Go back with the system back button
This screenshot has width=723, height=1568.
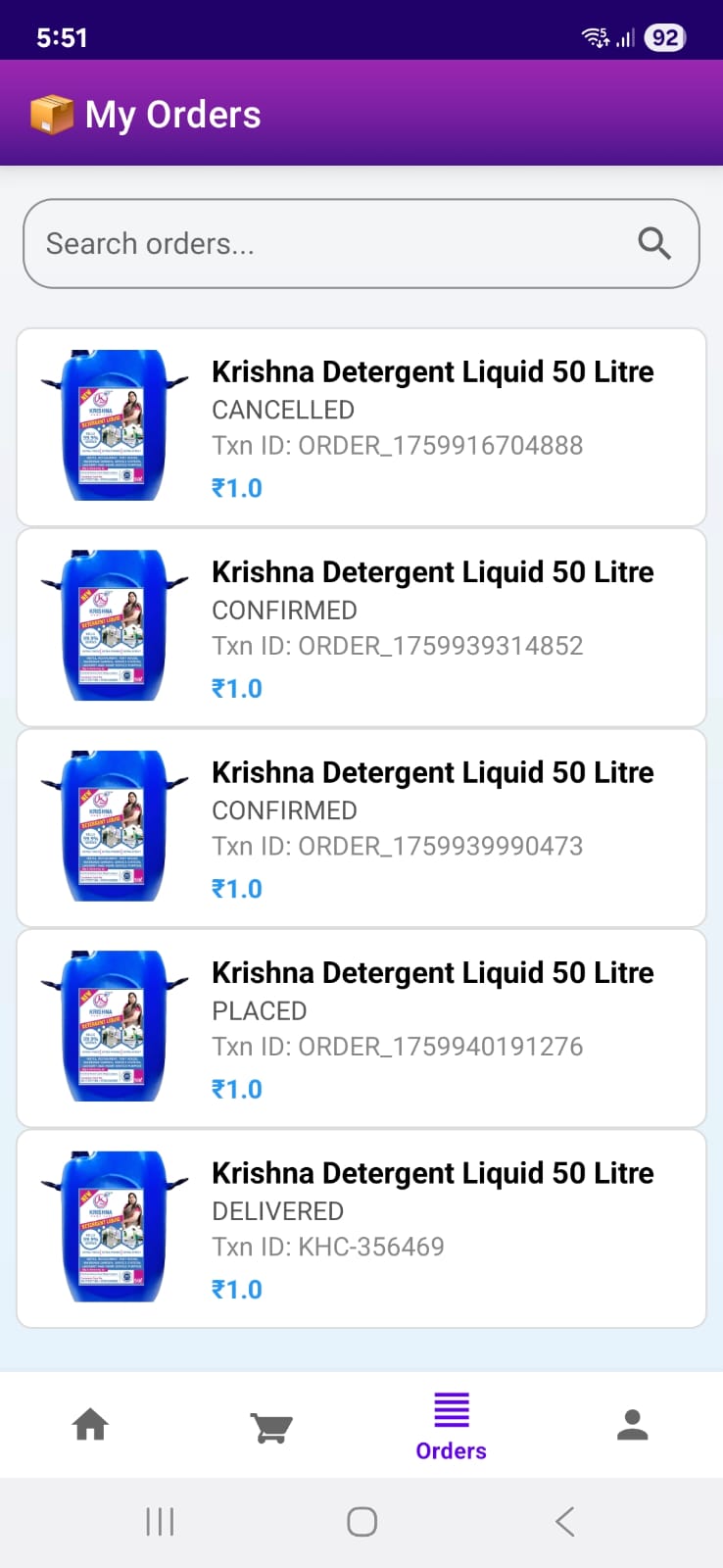click(x=564, y=1522)
